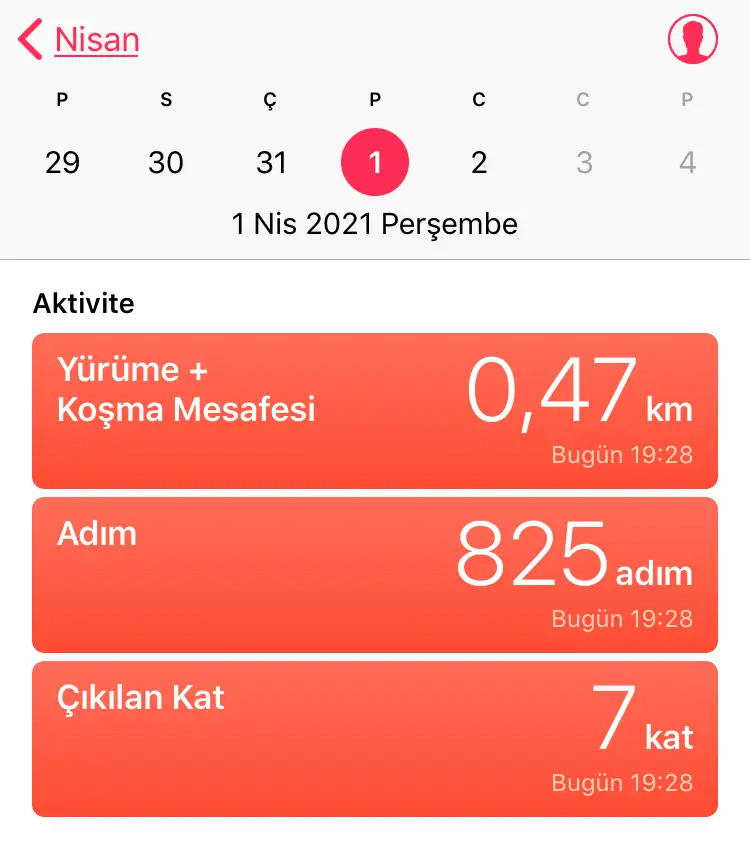750x858 pixels.
Task: Select day 2 in the week strip
Action: (479, 162)
